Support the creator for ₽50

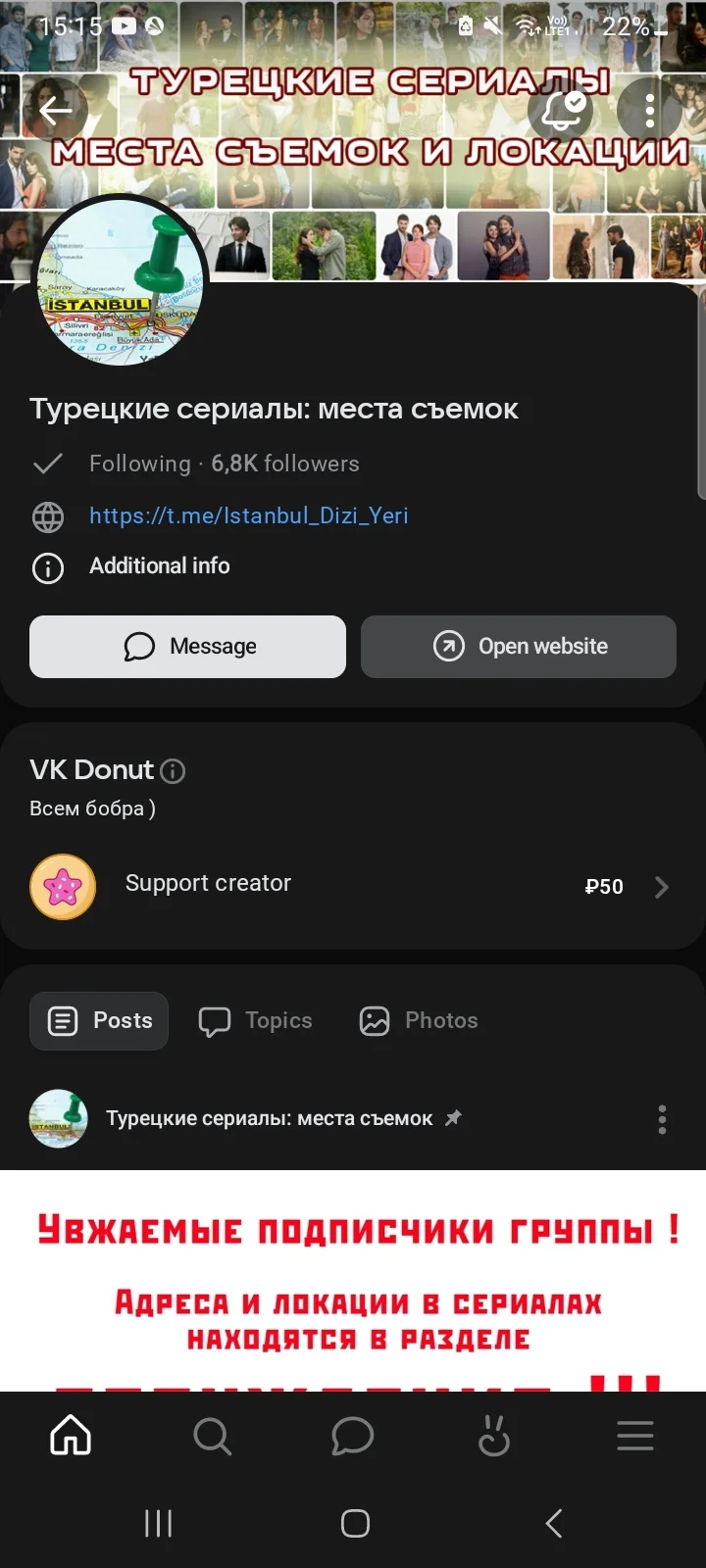click(x=353, y=886)
